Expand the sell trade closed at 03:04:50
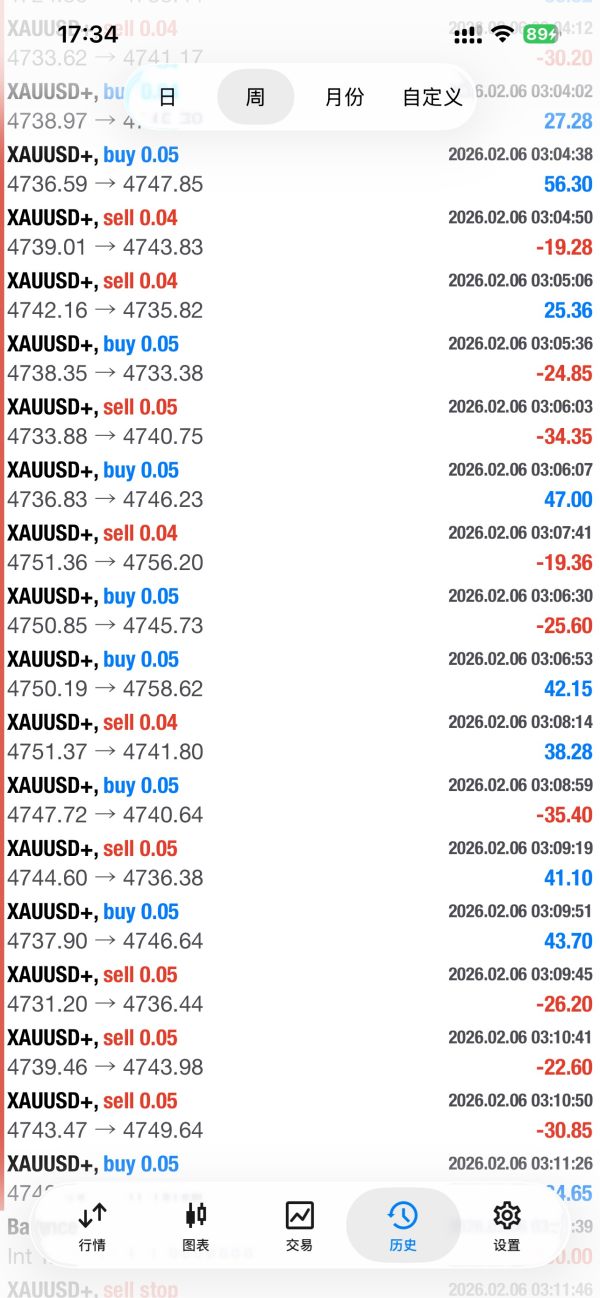This screenshot has height=1298, width=600. 300,233
